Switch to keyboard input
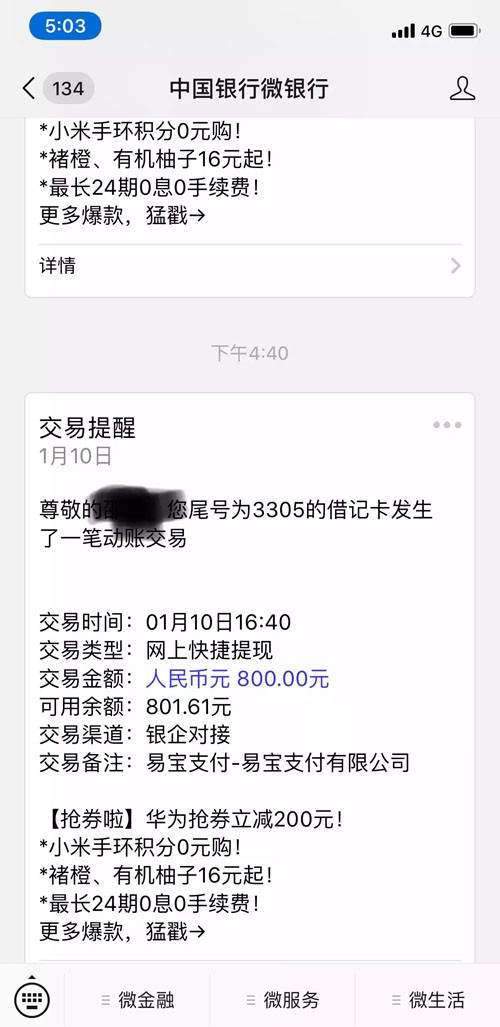This screenshot has width=500, height=1027. click(32, 999)
